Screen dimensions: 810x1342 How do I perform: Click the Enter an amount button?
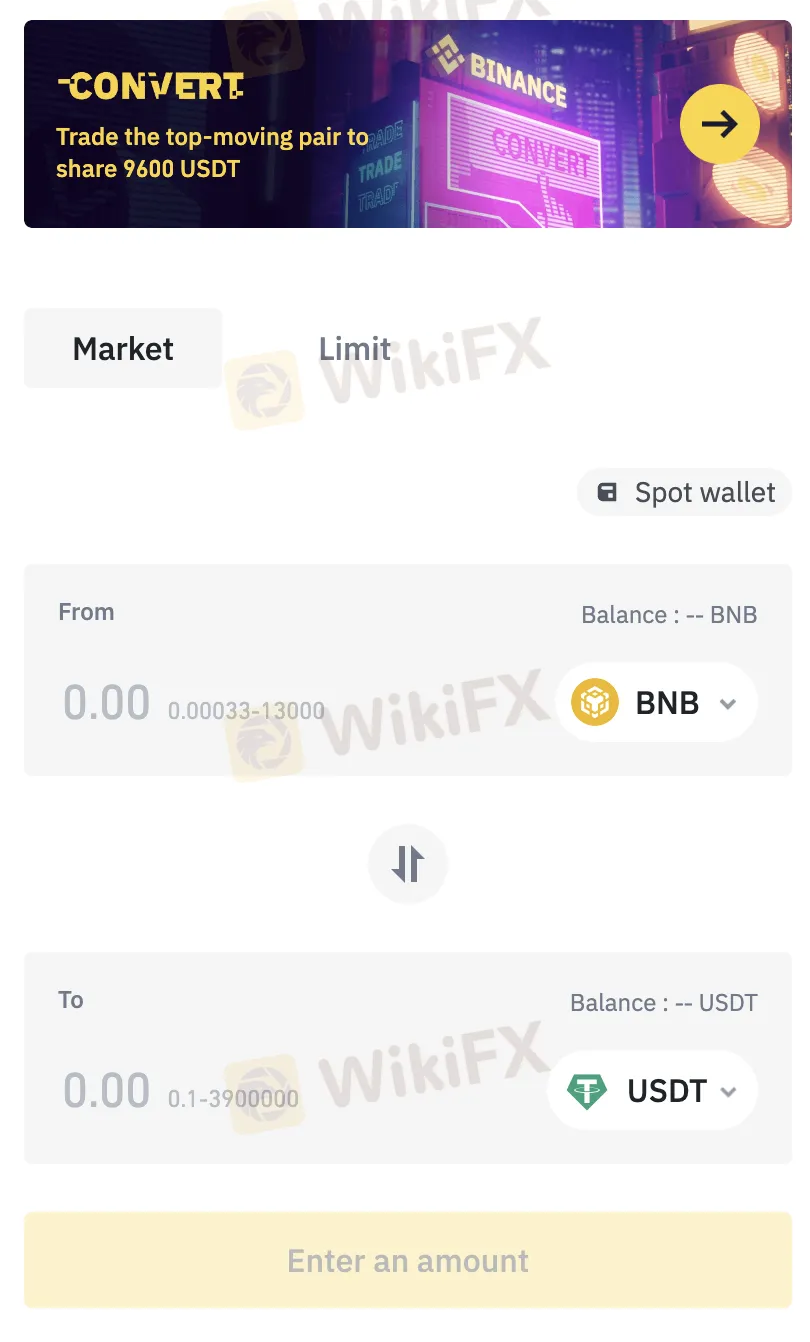point(407,1261)
